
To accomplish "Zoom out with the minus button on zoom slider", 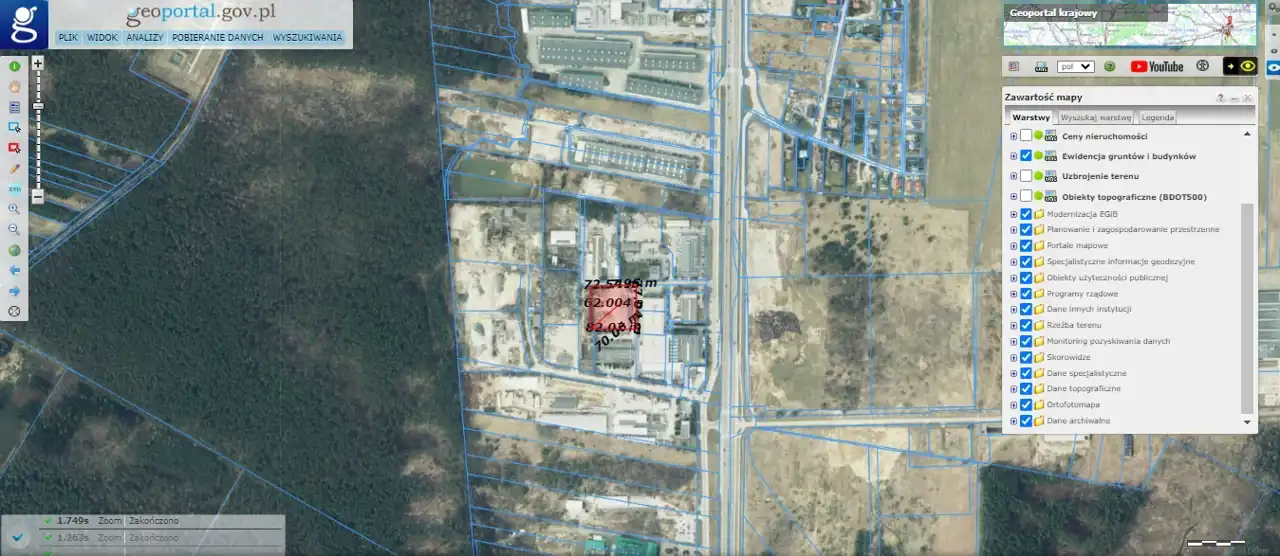I will tap(38, 197).
